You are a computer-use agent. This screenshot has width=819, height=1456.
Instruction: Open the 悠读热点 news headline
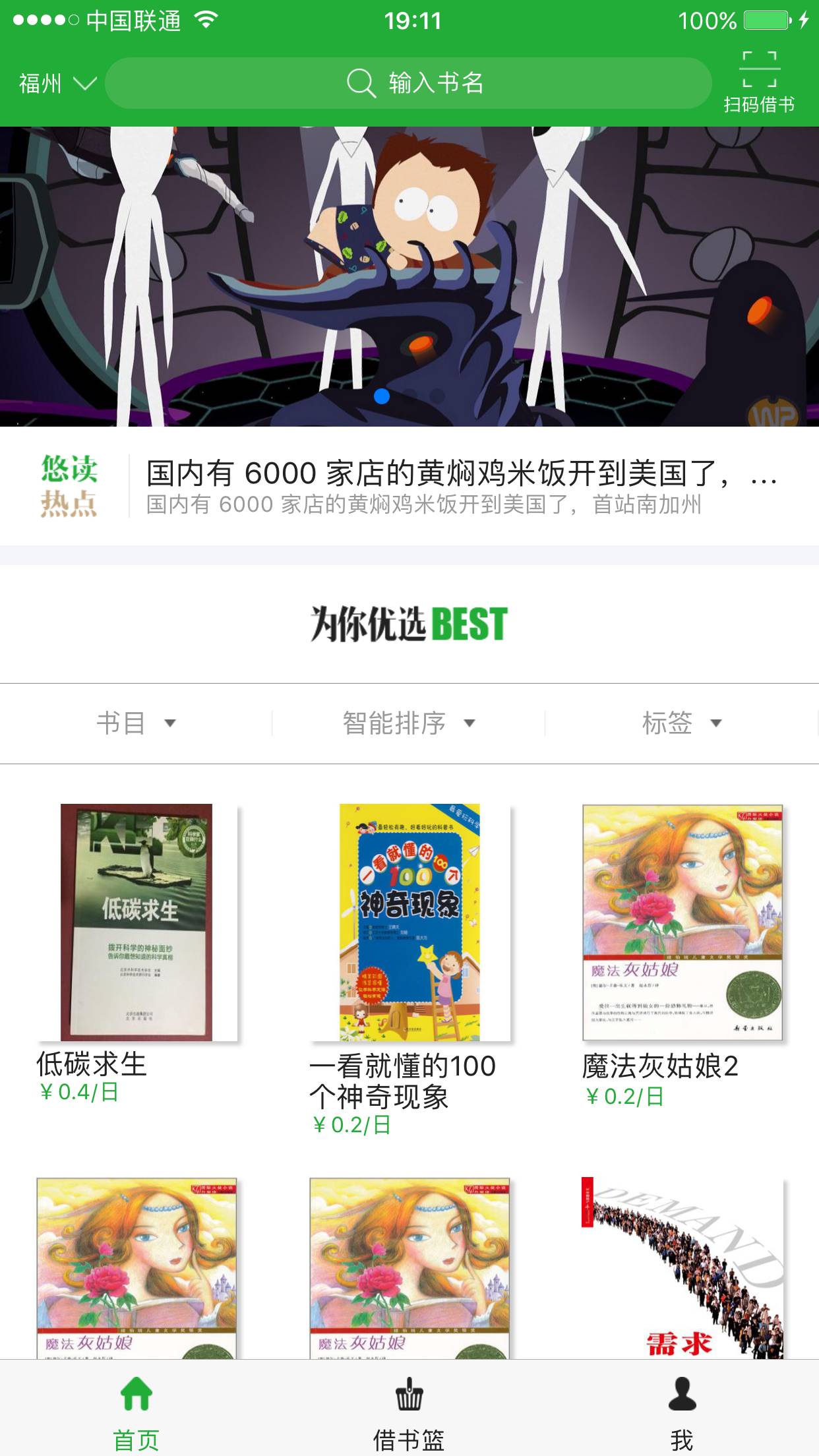[462, 487]
